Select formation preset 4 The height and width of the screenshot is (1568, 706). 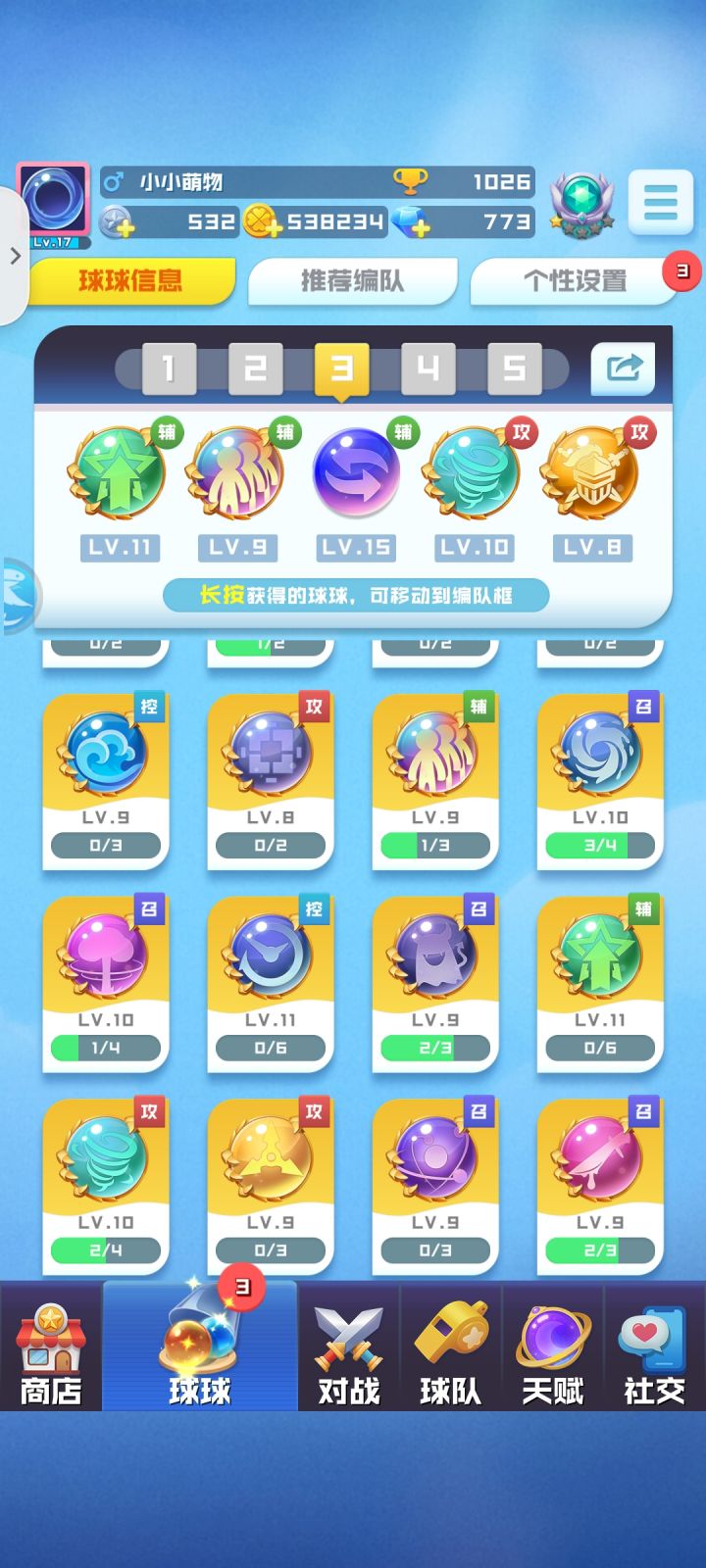point(428,368)
